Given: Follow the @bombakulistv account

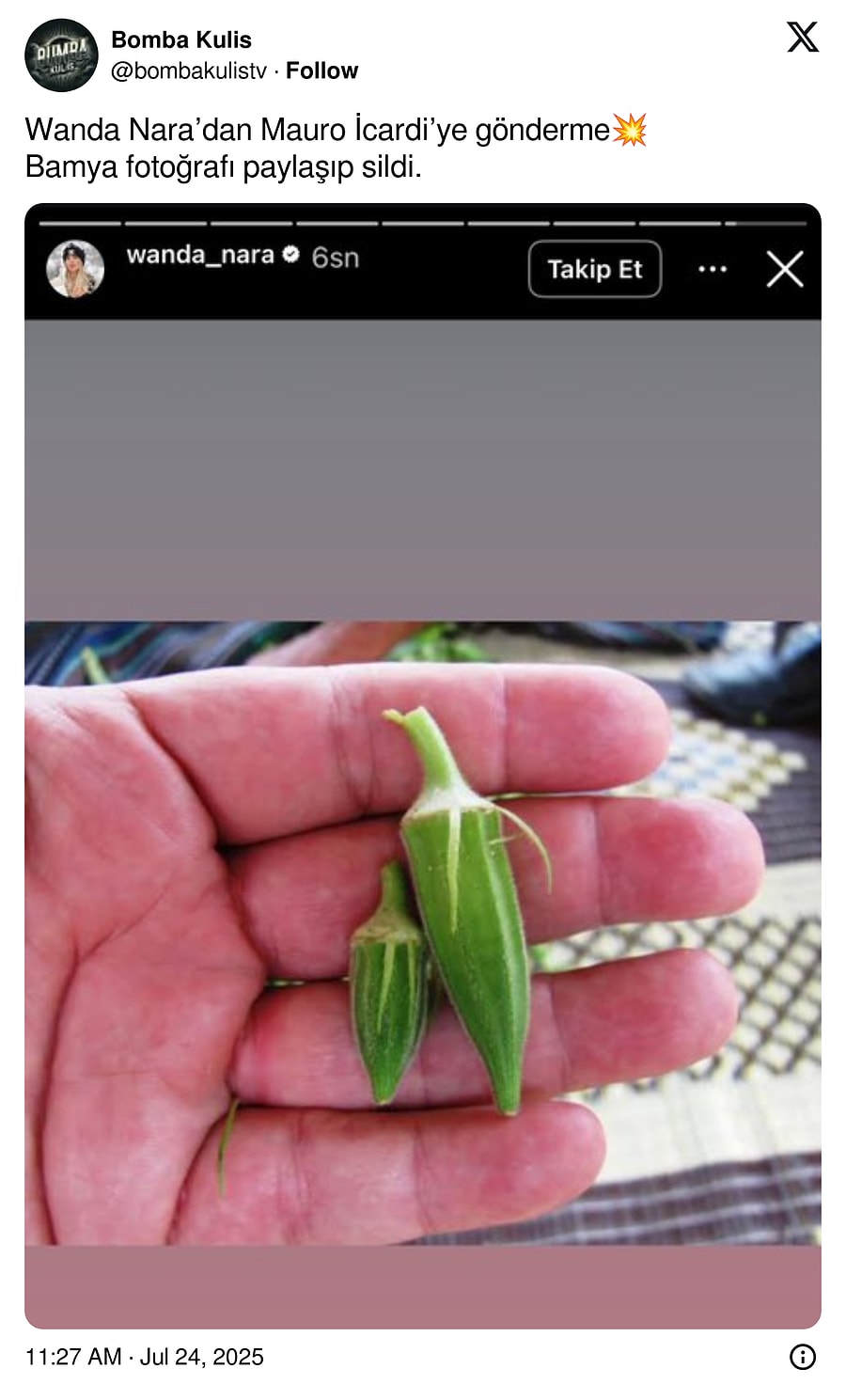Looking at the screenshot, I should point(321,71).
